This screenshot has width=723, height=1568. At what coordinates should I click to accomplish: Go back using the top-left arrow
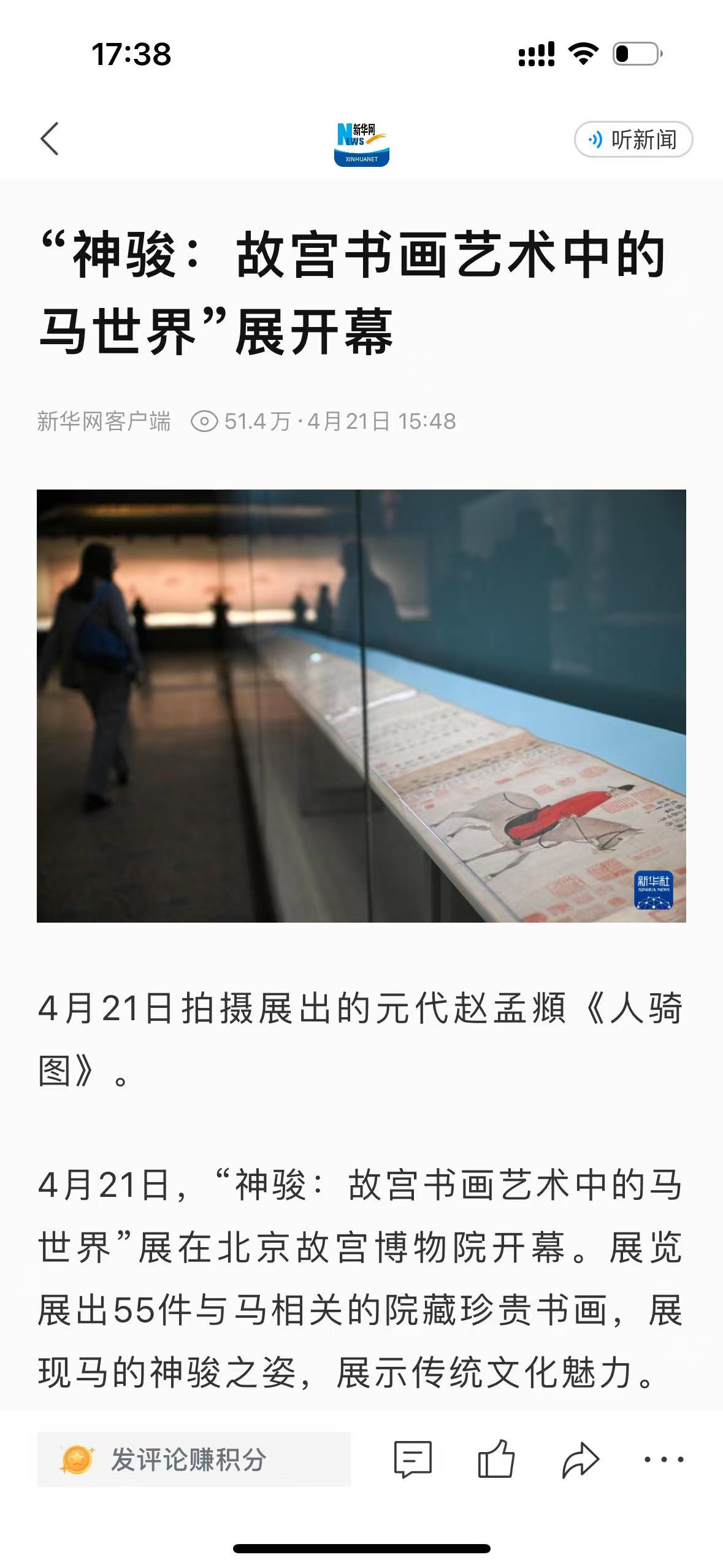pyautogui.click(x=50, y=139)
